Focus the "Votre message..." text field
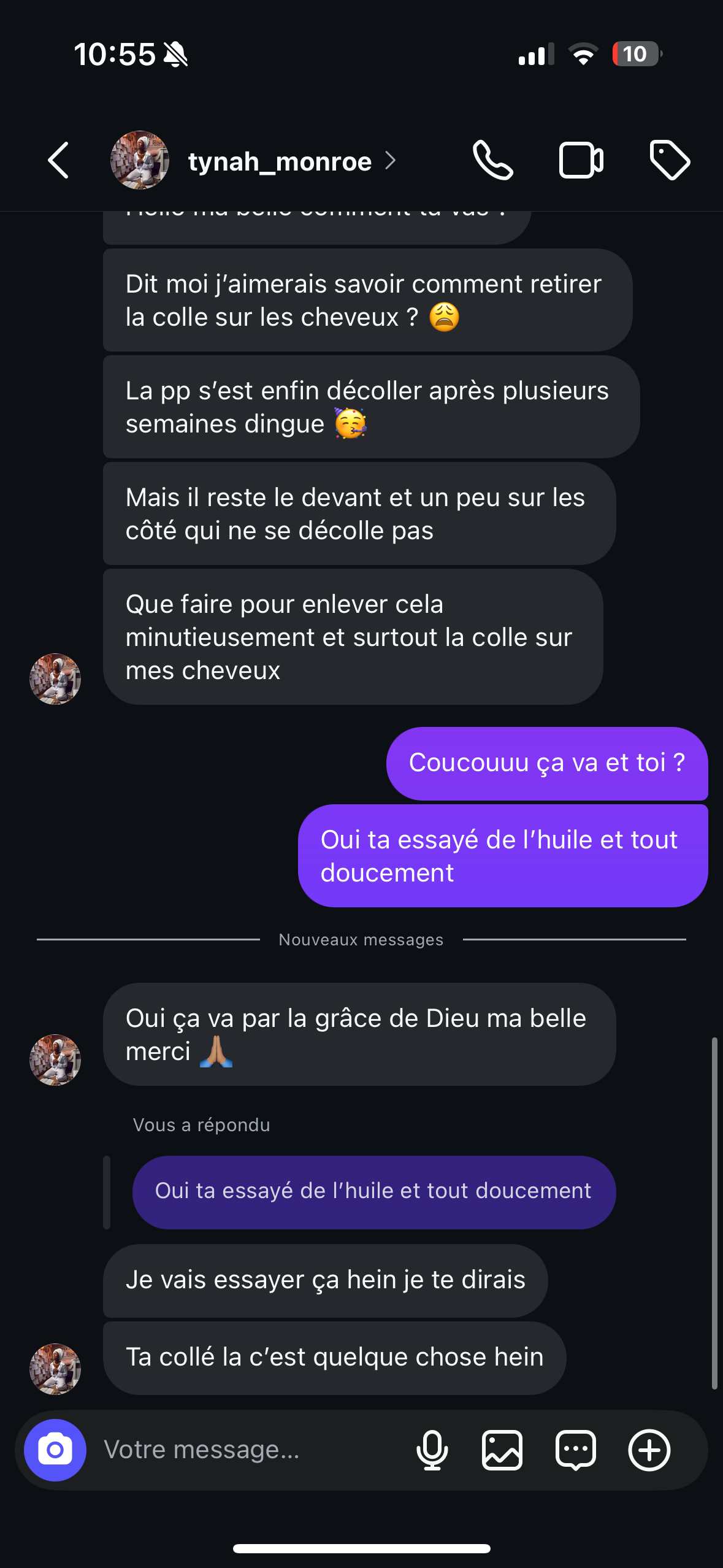 [x=245, y=1450]
